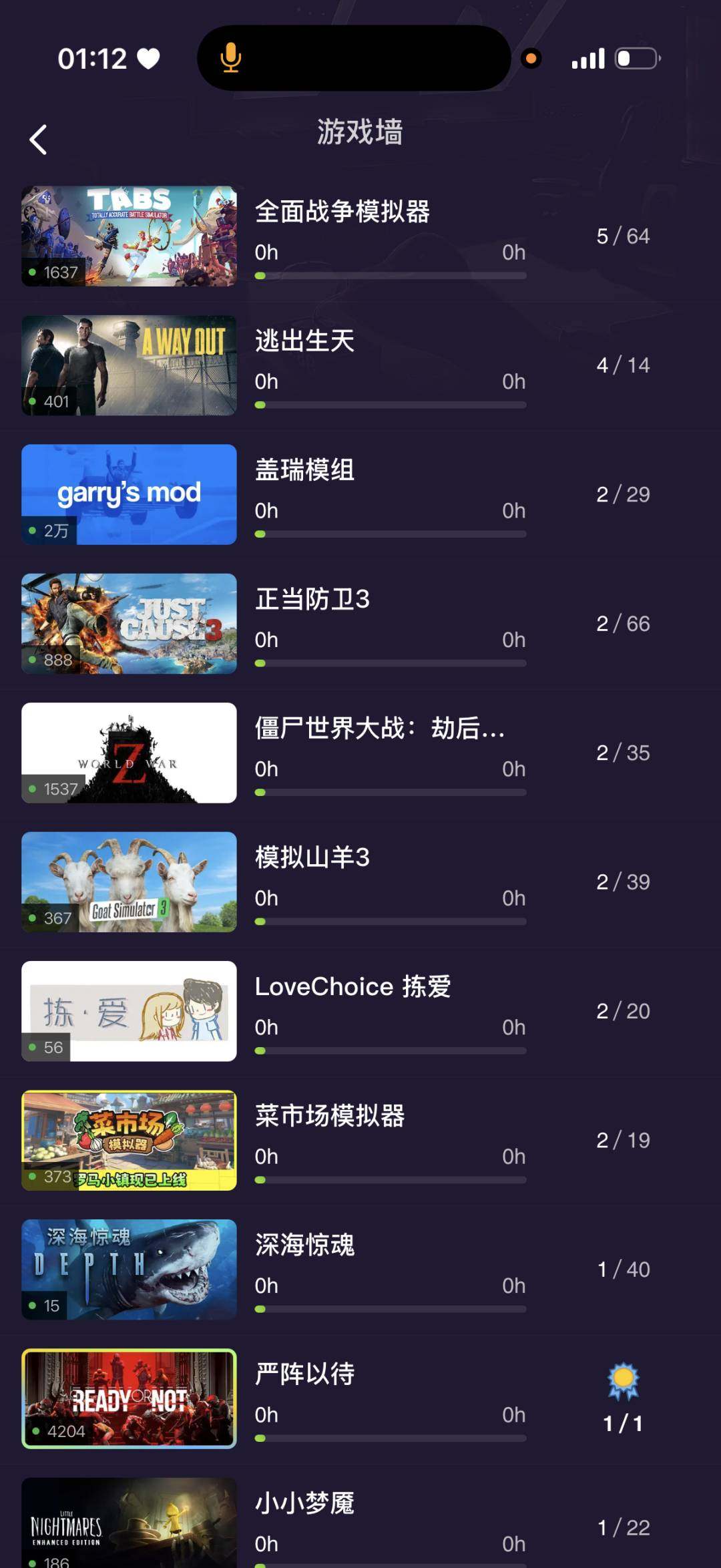Select the Goat Simulator 3 thumbnail

(130, 881)
